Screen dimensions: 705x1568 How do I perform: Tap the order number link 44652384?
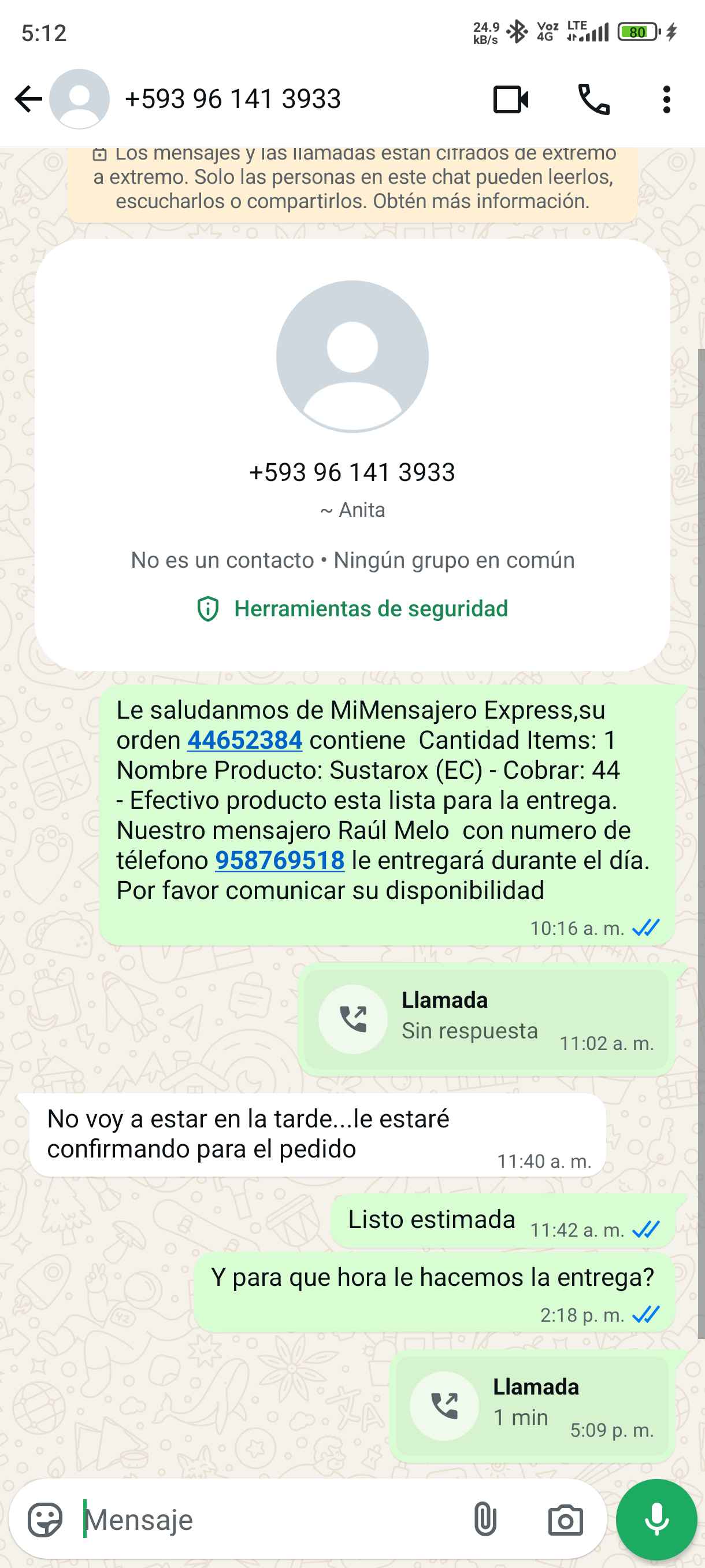click(244, 740)
